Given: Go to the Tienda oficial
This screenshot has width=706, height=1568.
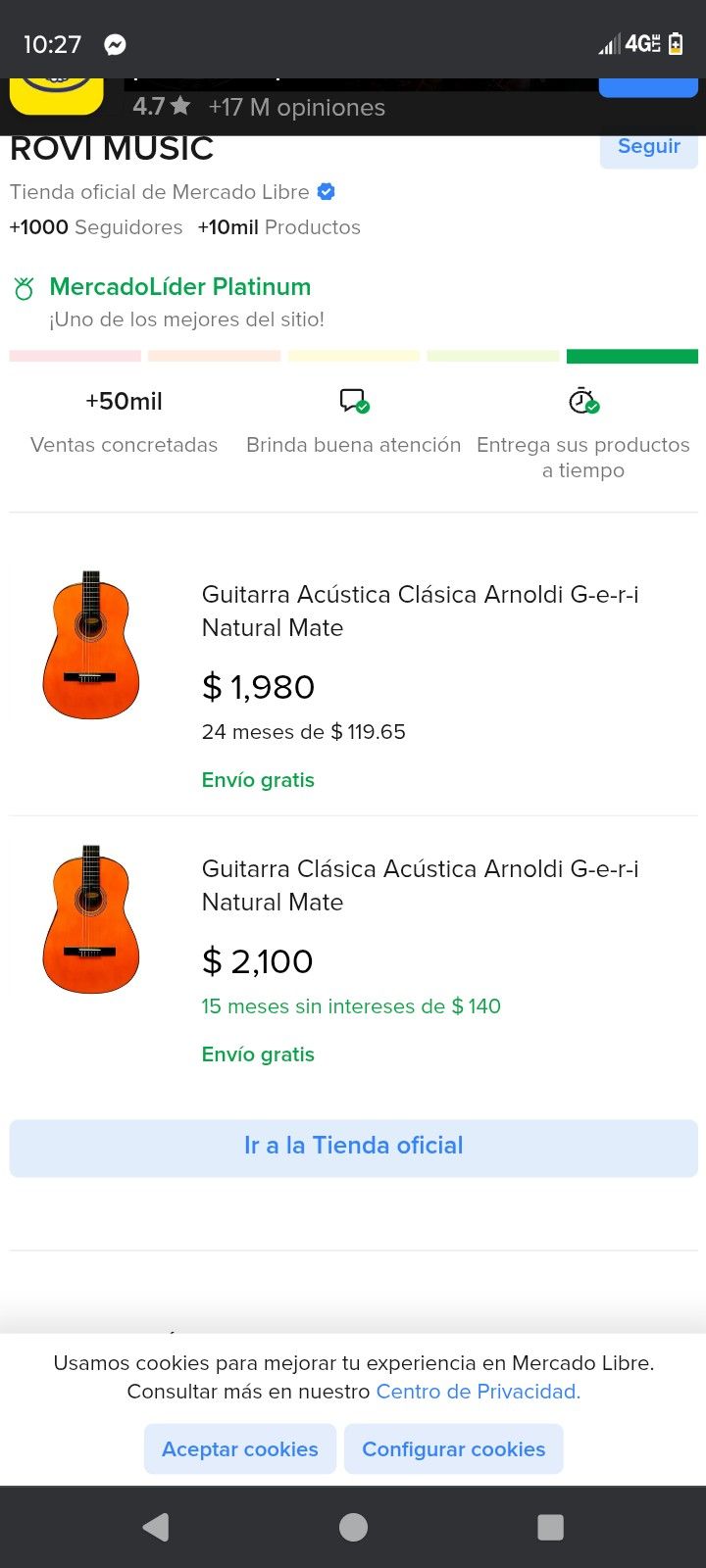Looking at the screenshot, I should tap(353, 1146).
